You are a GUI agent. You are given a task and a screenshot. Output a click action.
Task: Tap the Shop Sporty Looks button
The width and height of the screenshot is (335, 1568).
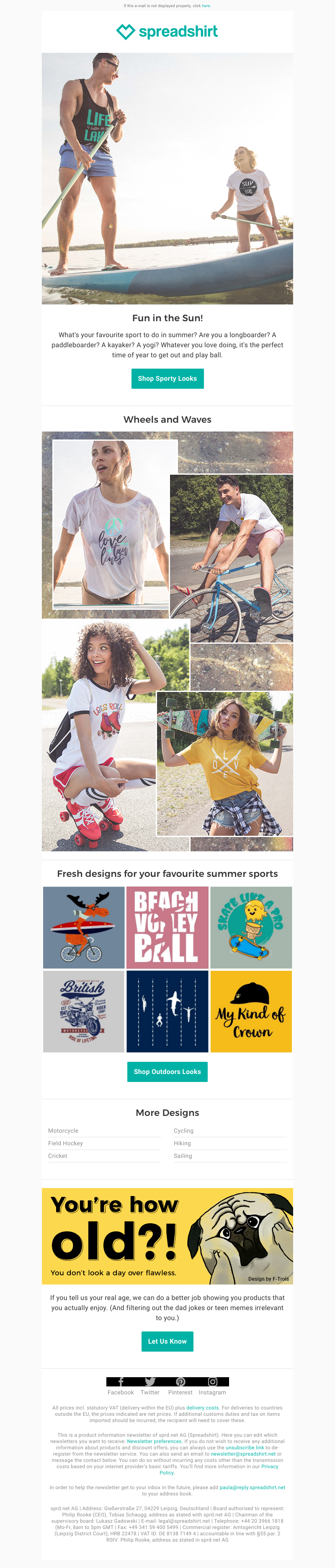click(x=167, y=379)
